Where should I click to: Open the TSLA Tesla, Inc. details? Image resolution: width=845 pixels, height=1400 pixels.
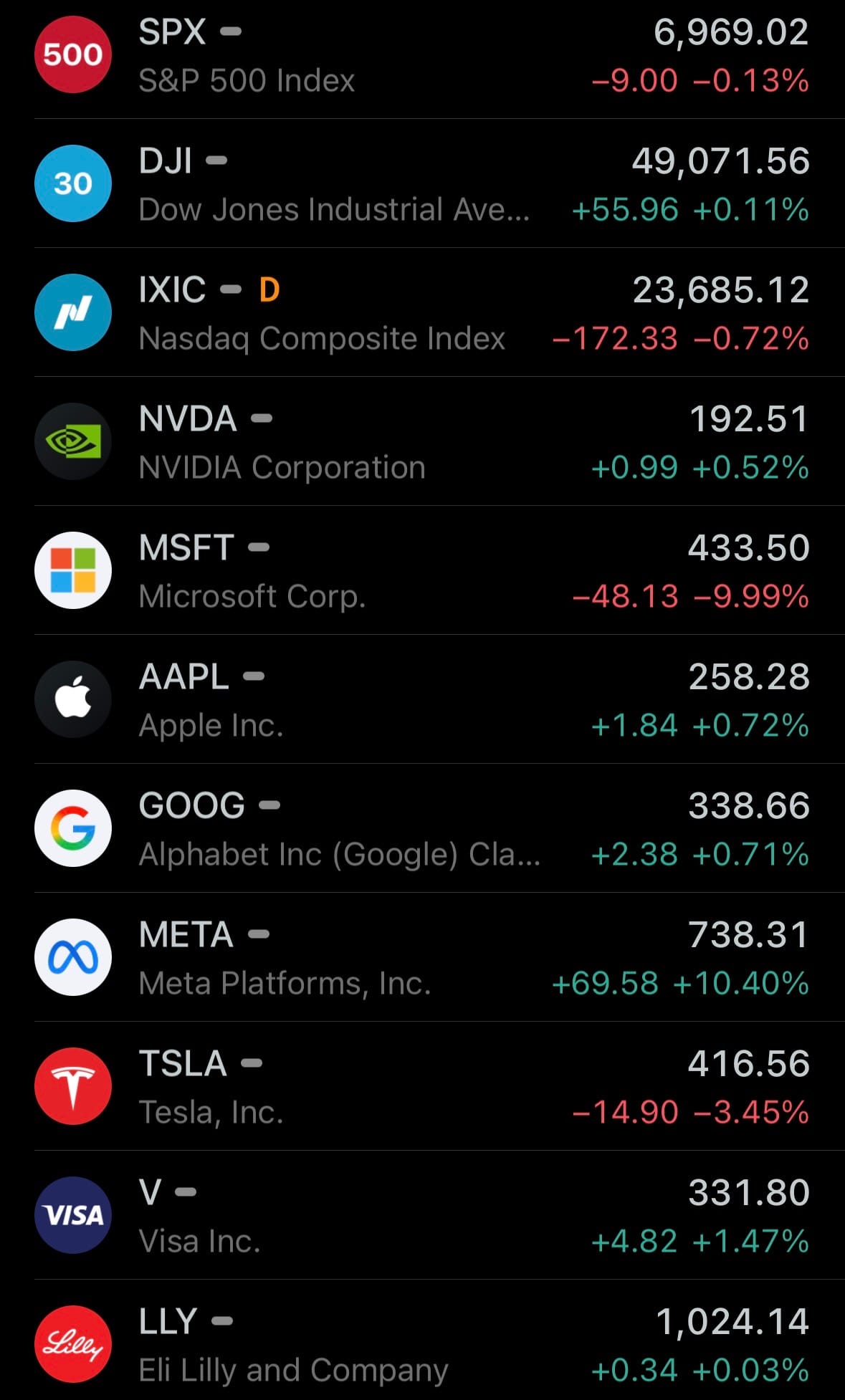click(x=423, y=1087)
